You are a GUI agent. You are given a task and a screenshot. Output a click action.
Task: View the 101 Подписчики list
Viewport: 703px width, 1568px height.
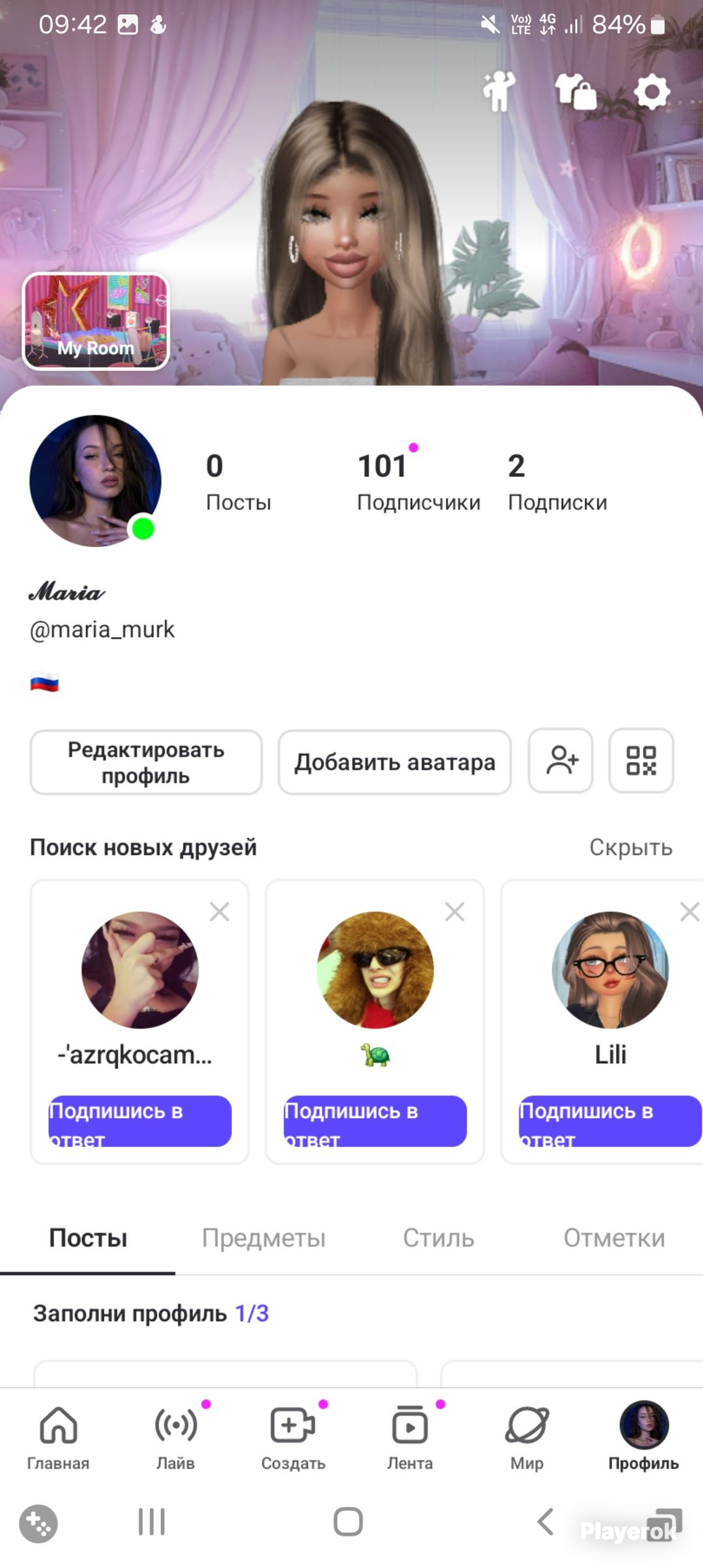click(x=418, y=482)
